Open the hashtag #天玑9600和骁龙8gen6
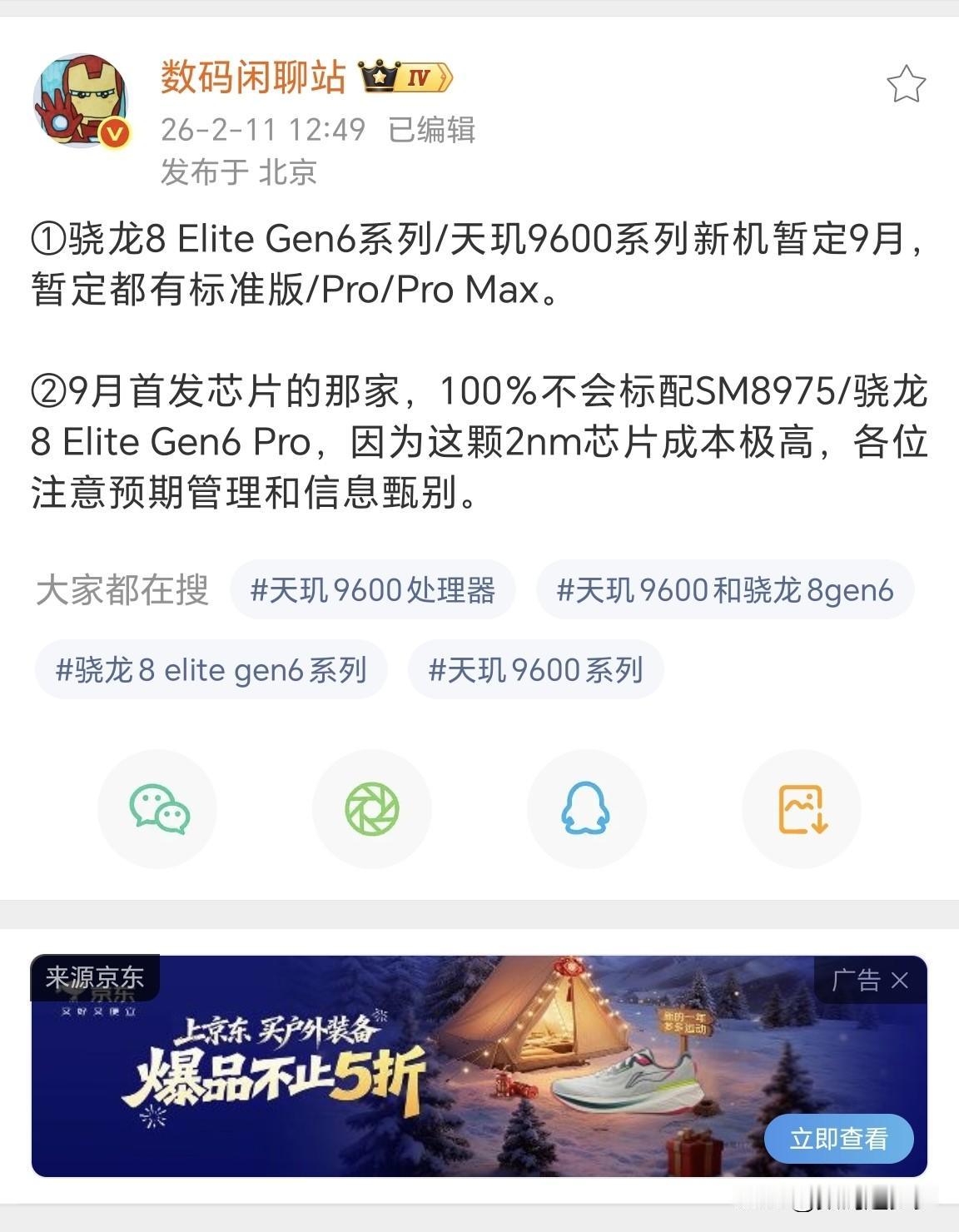Viewport: 959px width, 1232px height. (x=725, y=591)
